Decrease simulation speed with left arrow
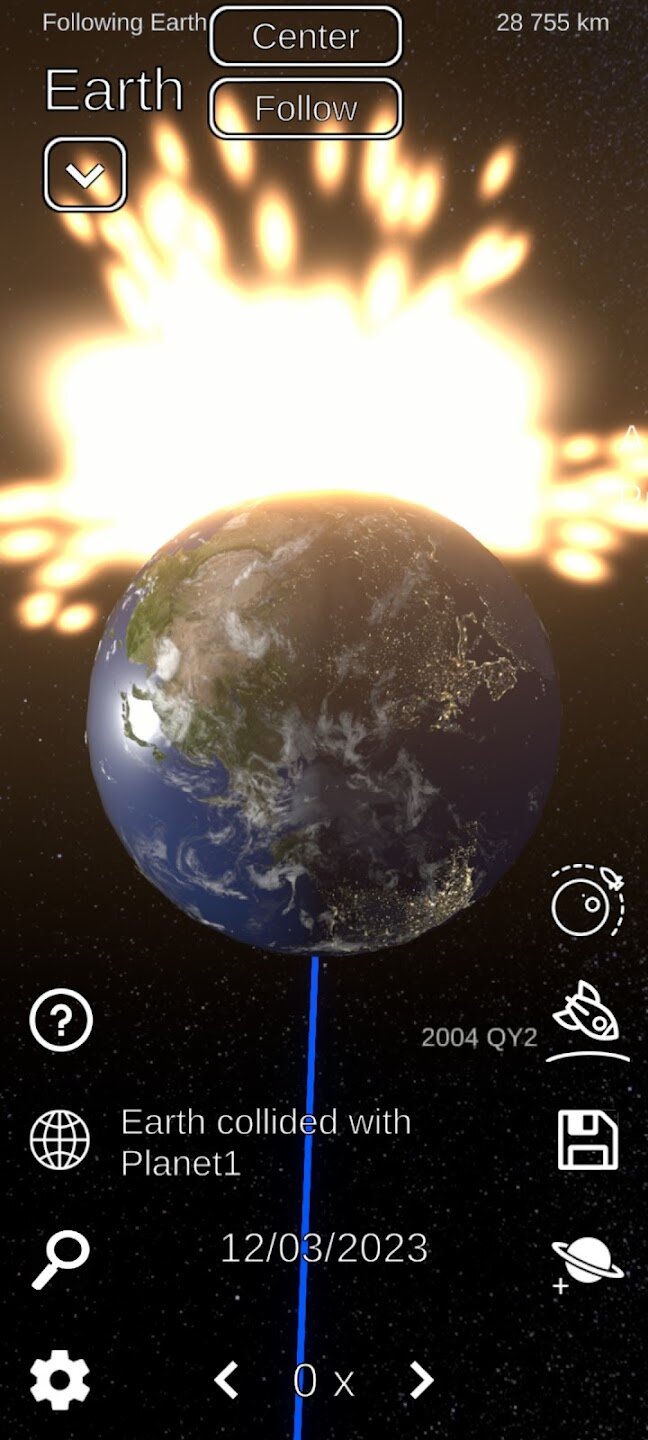This screenshot has height=1440, width=648. 227,1381
